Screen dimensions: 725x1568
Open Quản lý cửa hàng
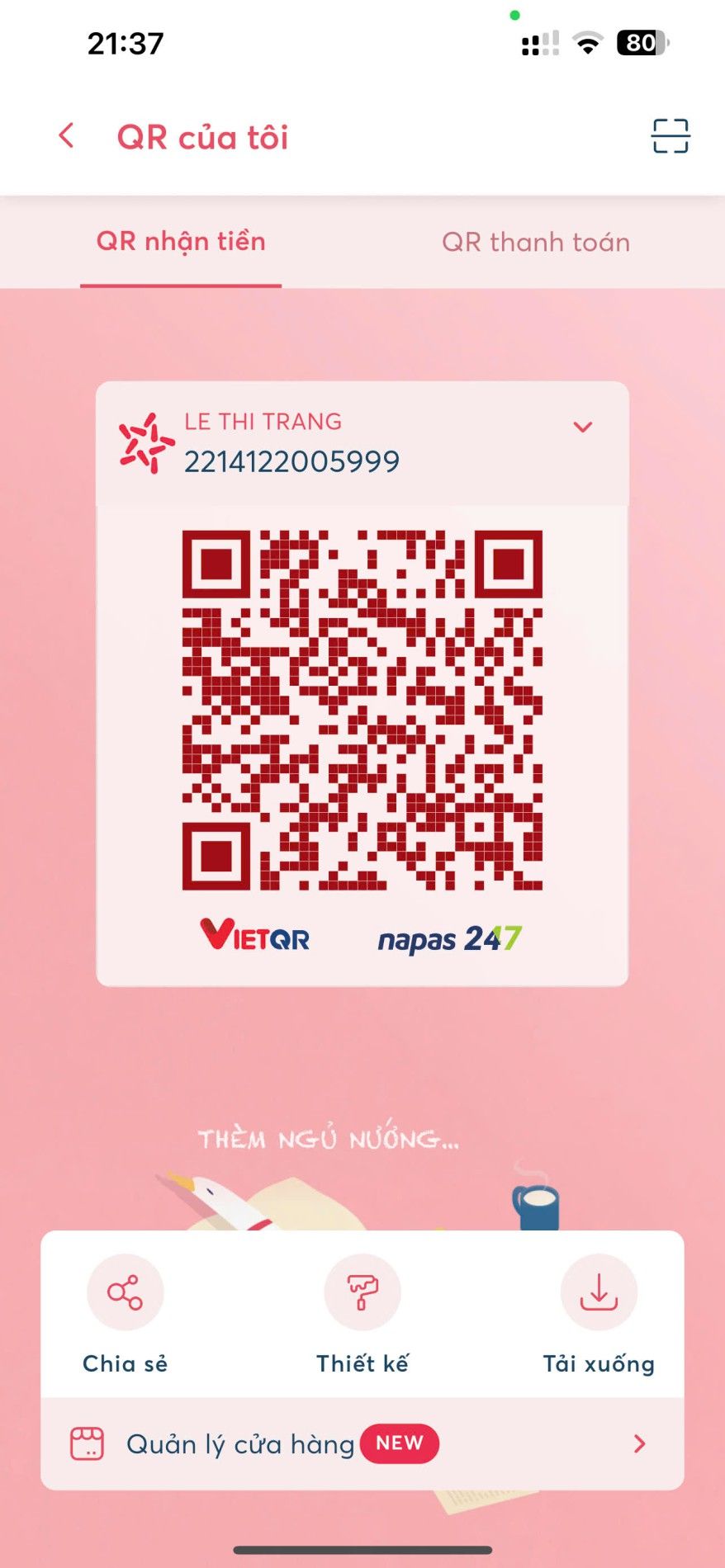pos(362,1443)
